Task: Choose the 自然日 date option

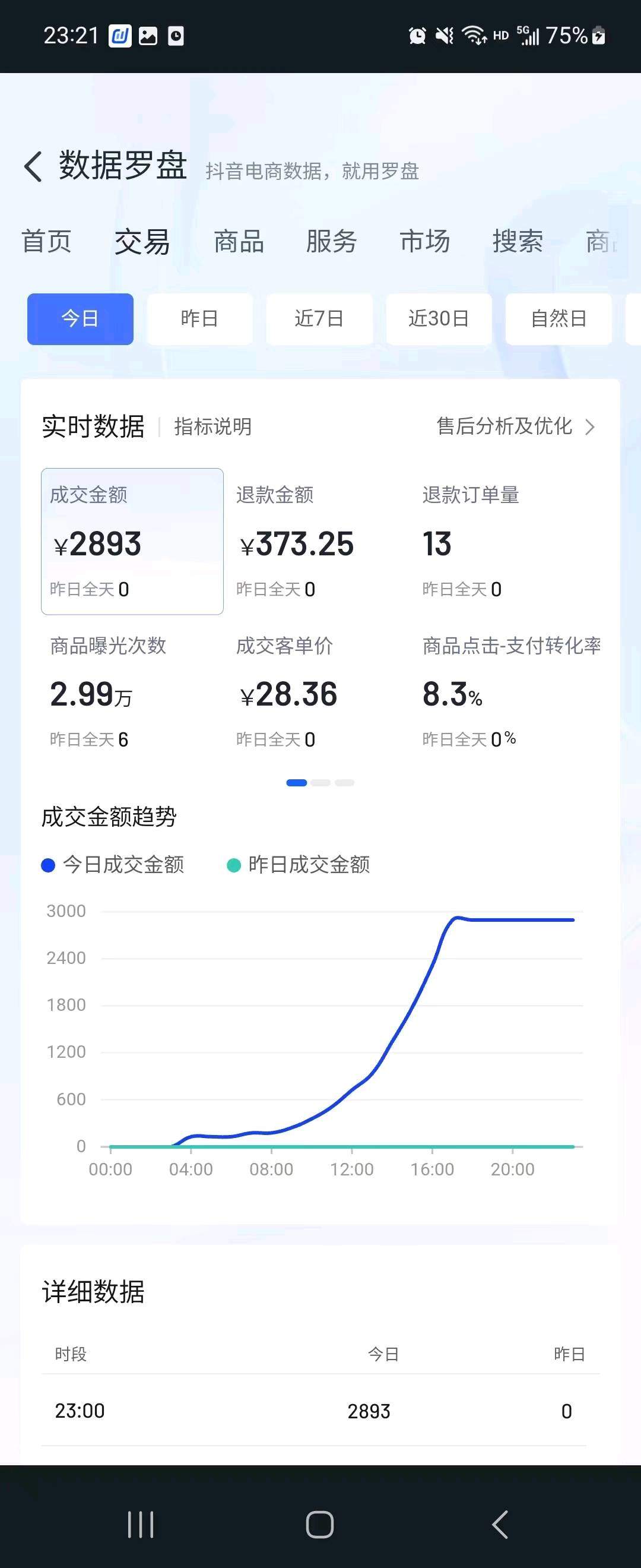Action: [x=559, y=319]
